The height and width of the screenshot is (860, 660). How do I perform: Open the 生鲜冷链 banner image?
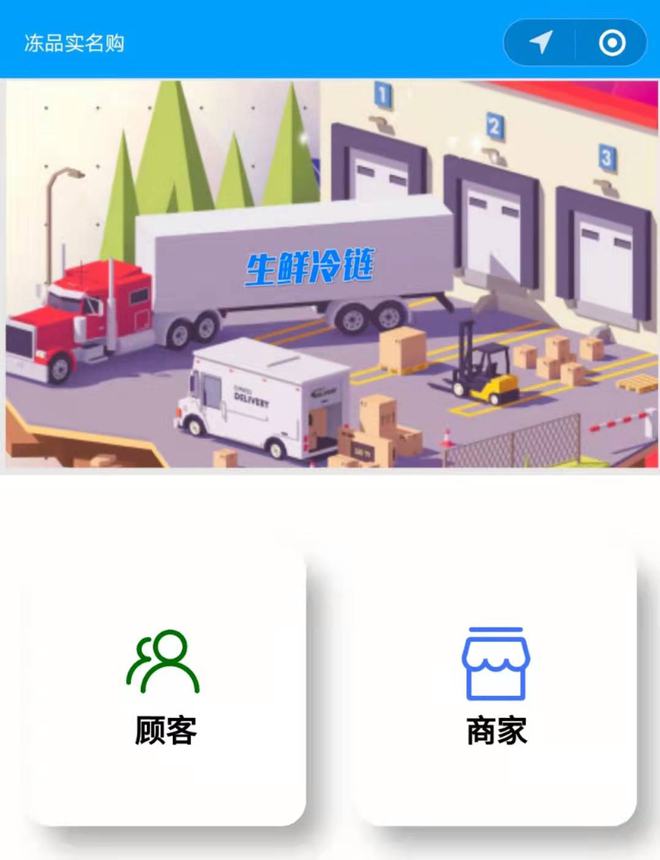330,274
